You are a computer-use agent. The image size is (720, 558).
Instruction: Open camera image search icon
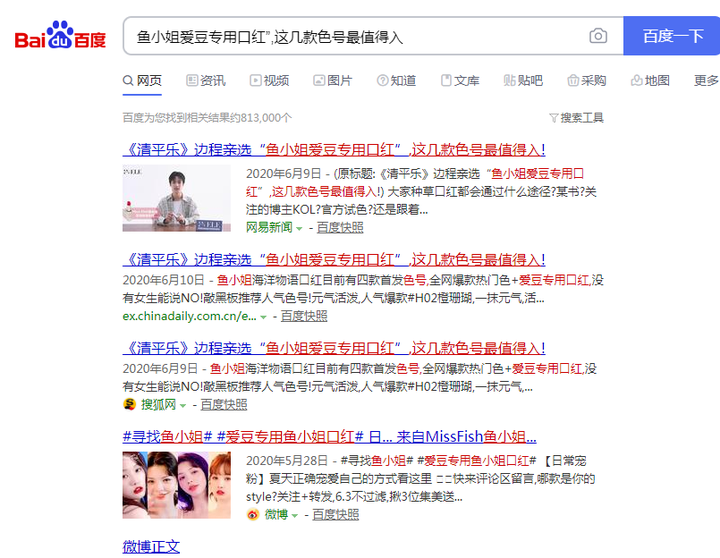[598, 37]
